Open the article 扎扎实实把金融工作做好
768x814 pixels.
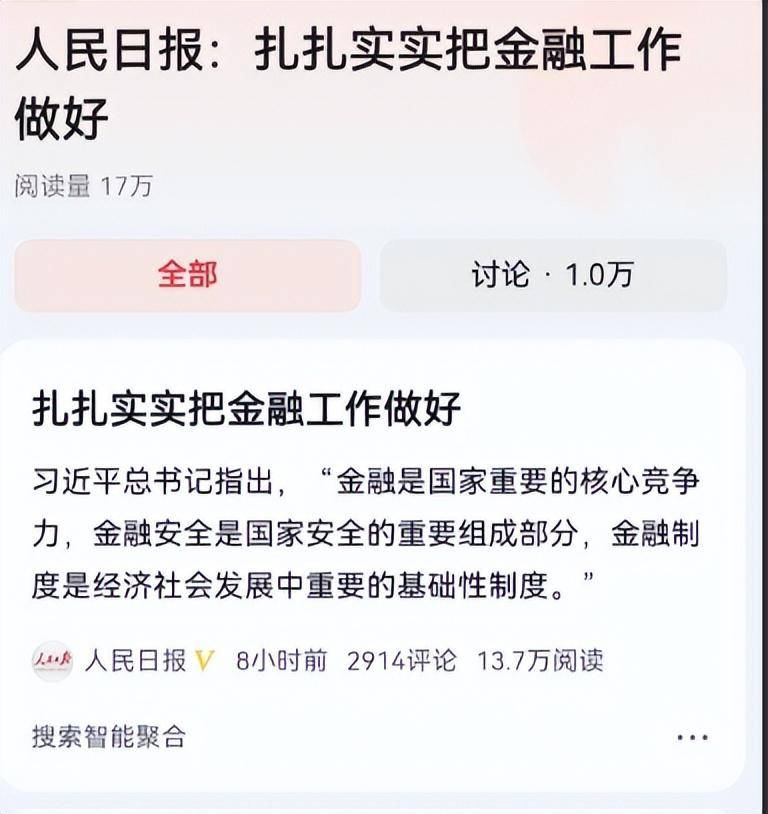[x=247, y=410]
